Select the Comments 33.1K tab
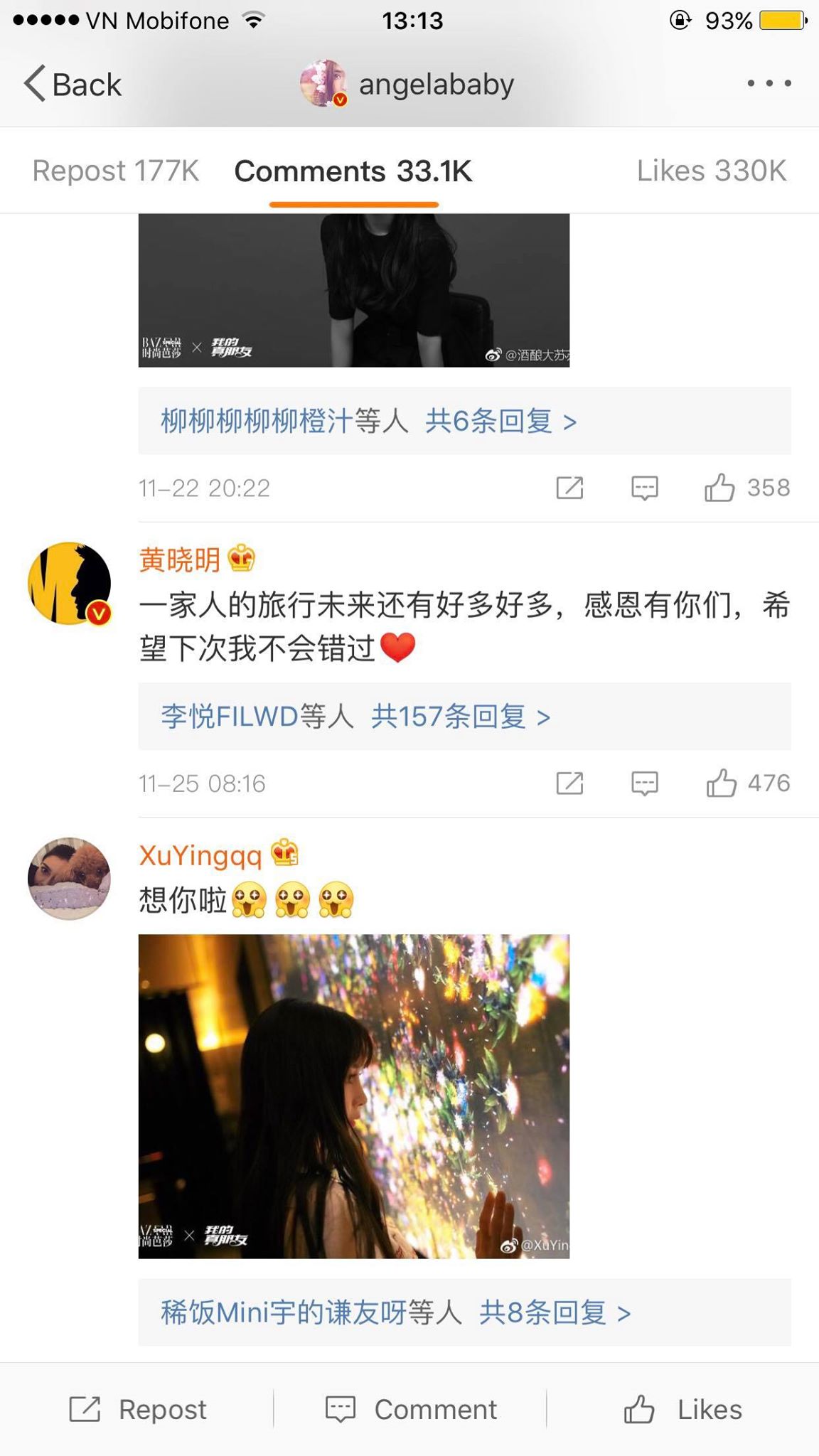Image resolution: width=819 pixels, height=1456 pixels. [353, 171]
